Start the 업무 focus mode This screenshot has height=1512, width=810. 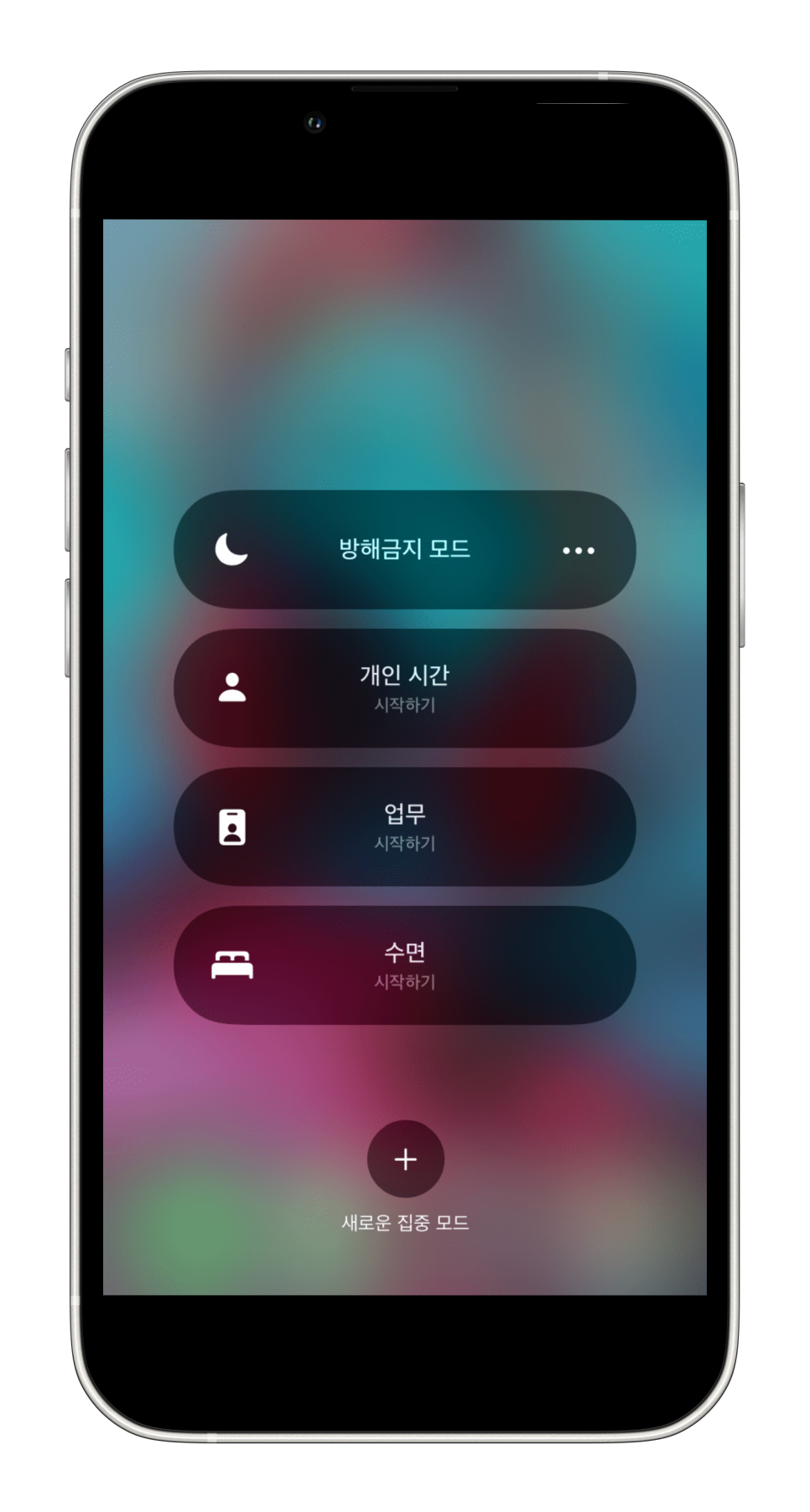tap(405, 826)
